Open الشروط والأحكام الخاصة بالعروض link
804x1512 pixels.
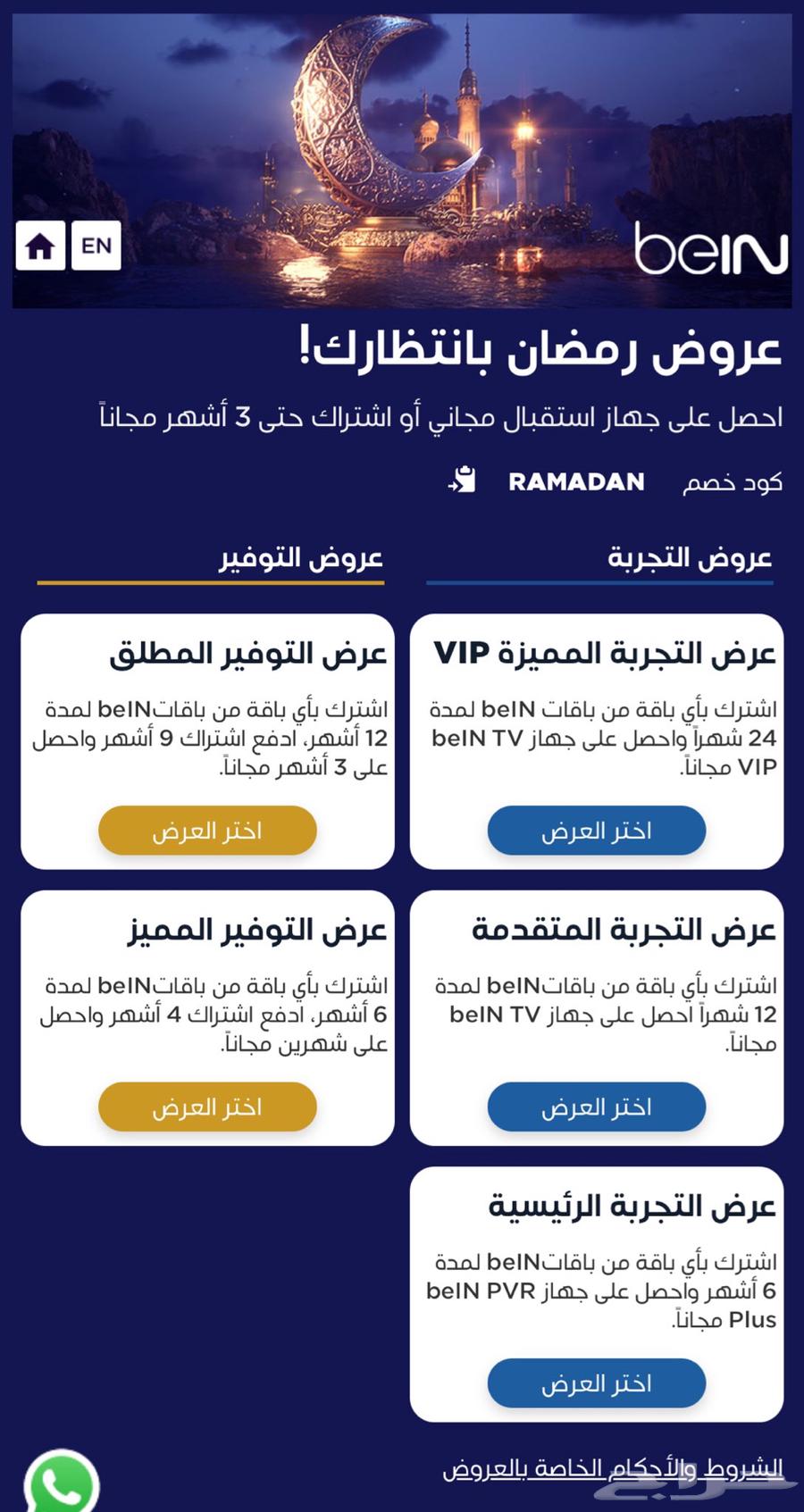(613, 1469)
